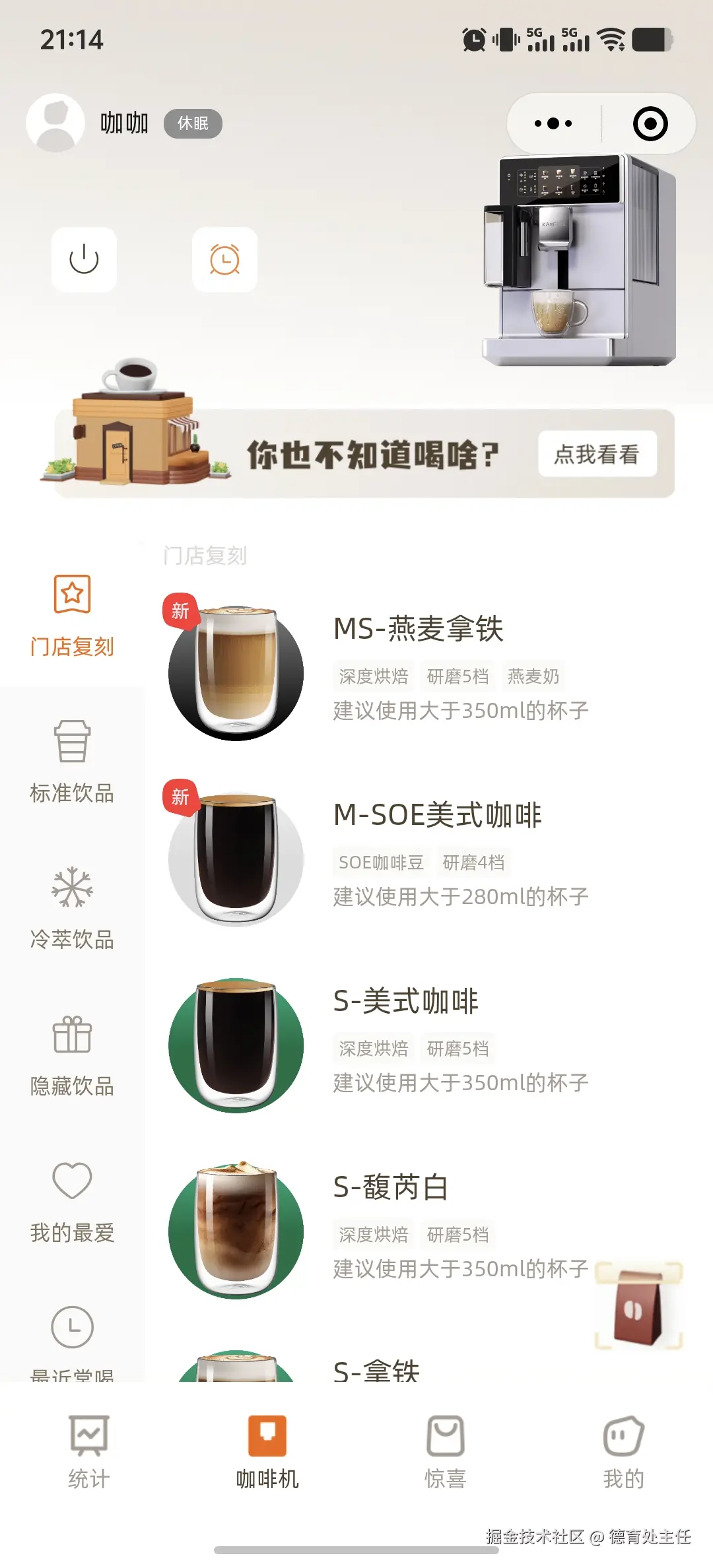This screenshot has width=713, height=1568.
Task: Tap the star badge icon for 门店复刻
Action: click(73, 595)
